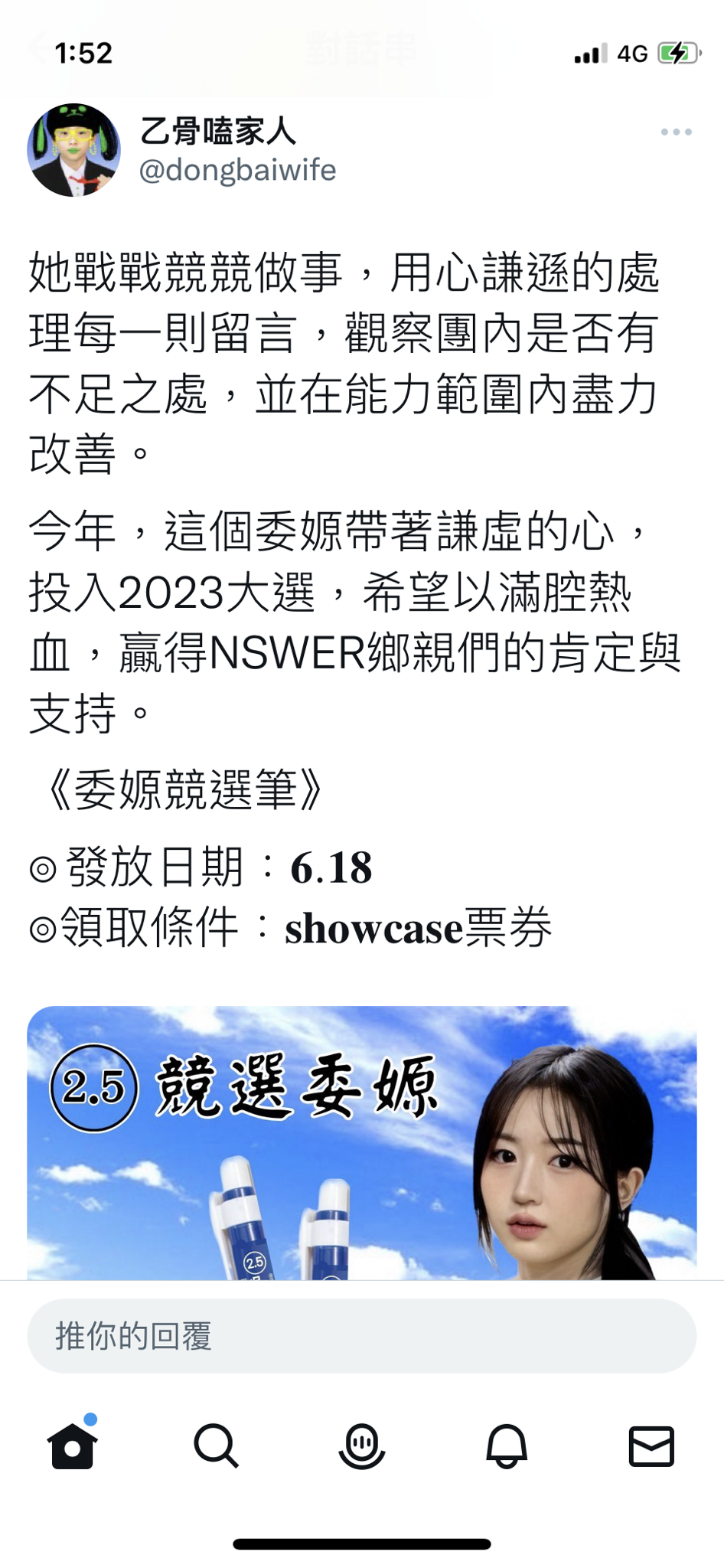The height and width of the screenshot is (1568, 724).
Task: Tap the 推你的回覆 reply field
Action: pos(361,1335)
